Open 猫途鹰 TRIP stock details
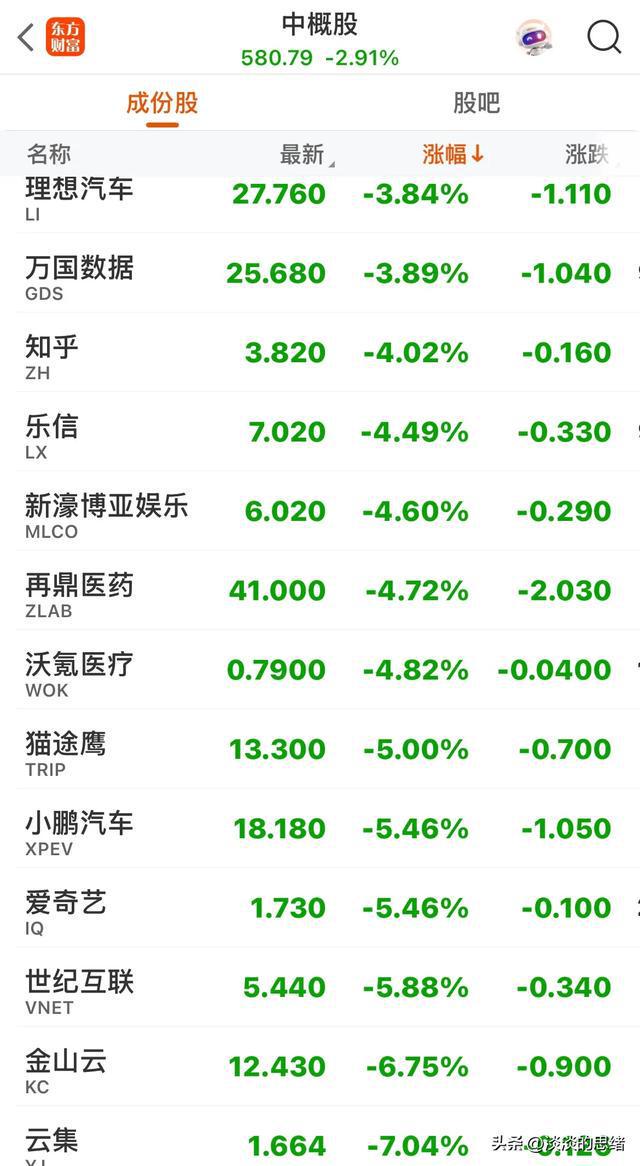The width and height of the screenshot is (640, 1166). point(320,749)
